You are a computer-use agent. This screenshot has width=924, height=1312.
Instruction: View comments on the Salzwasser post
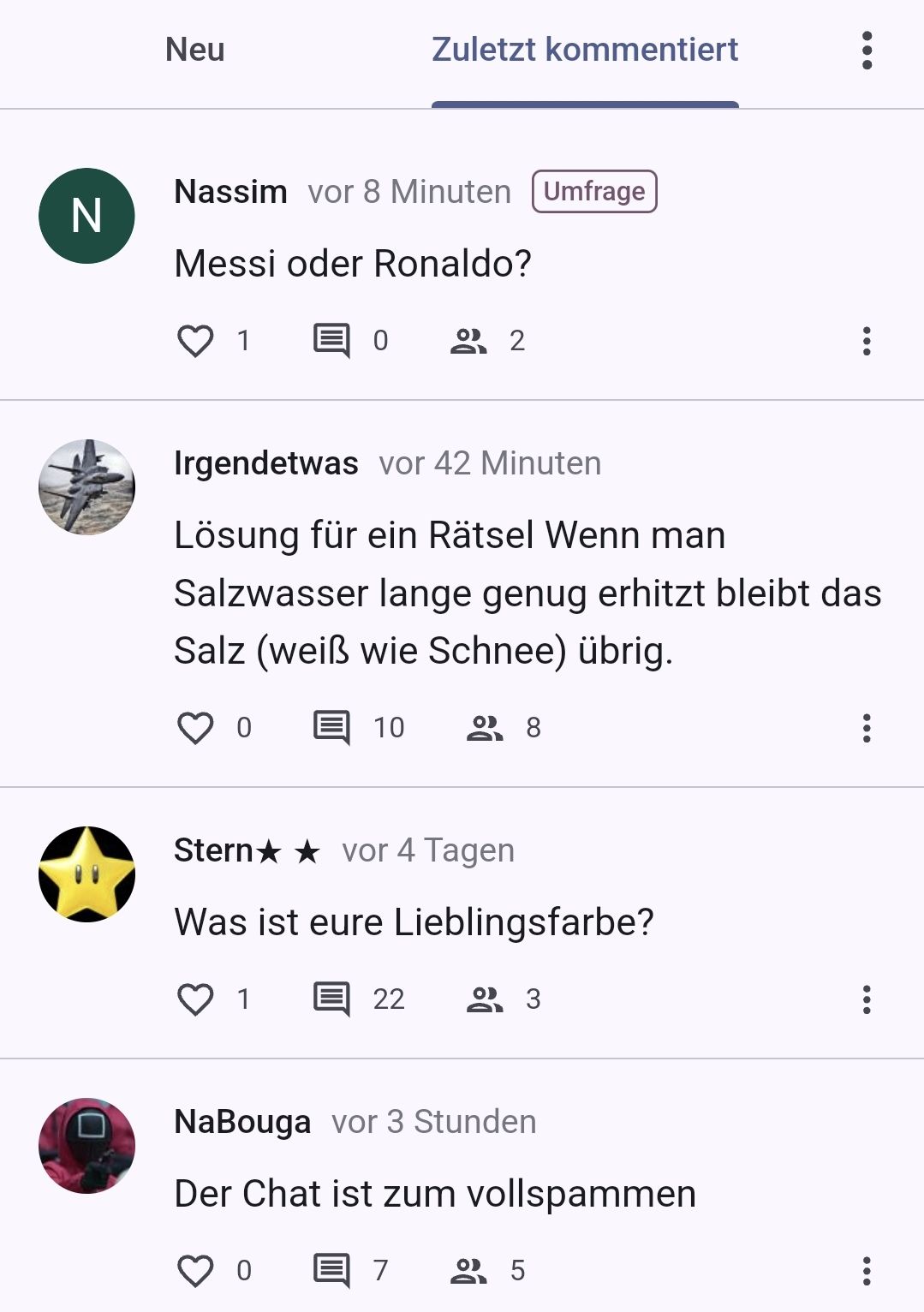[x=332, y=728]
